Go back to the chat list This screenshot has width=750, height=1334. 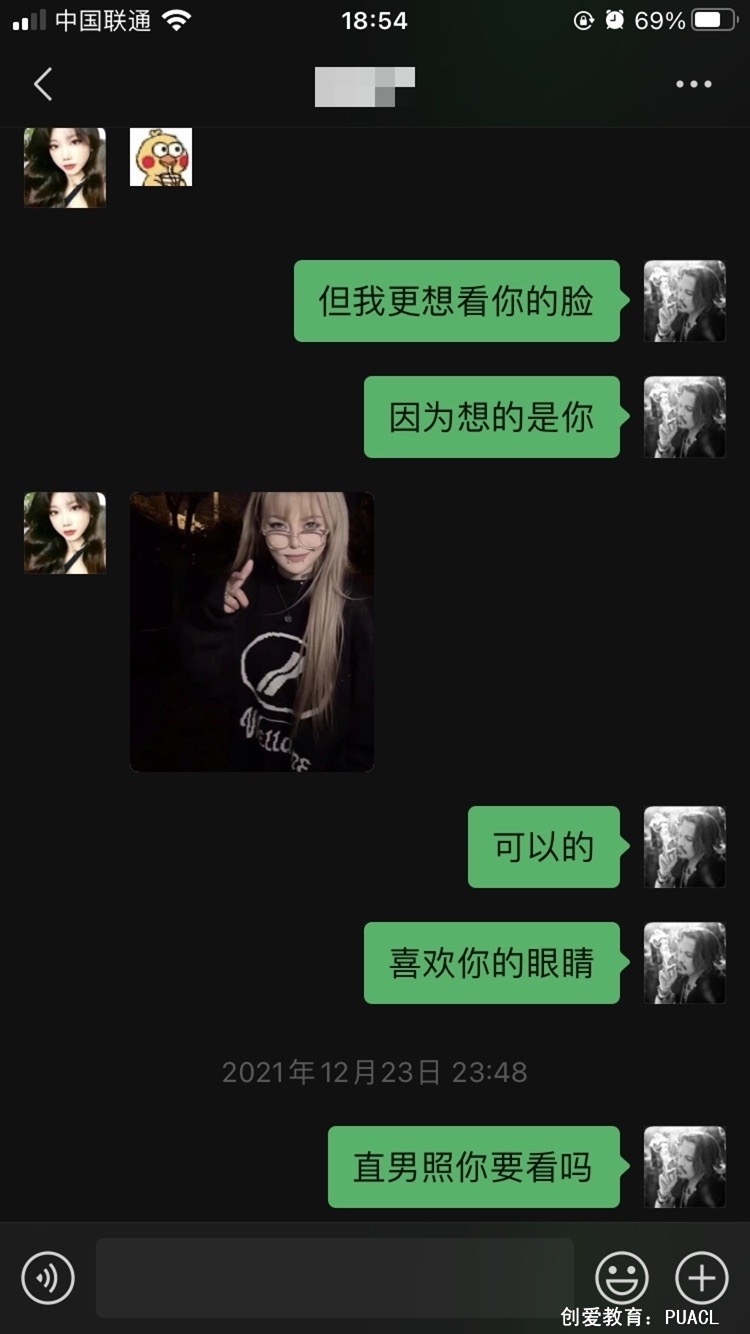point(43,85)
